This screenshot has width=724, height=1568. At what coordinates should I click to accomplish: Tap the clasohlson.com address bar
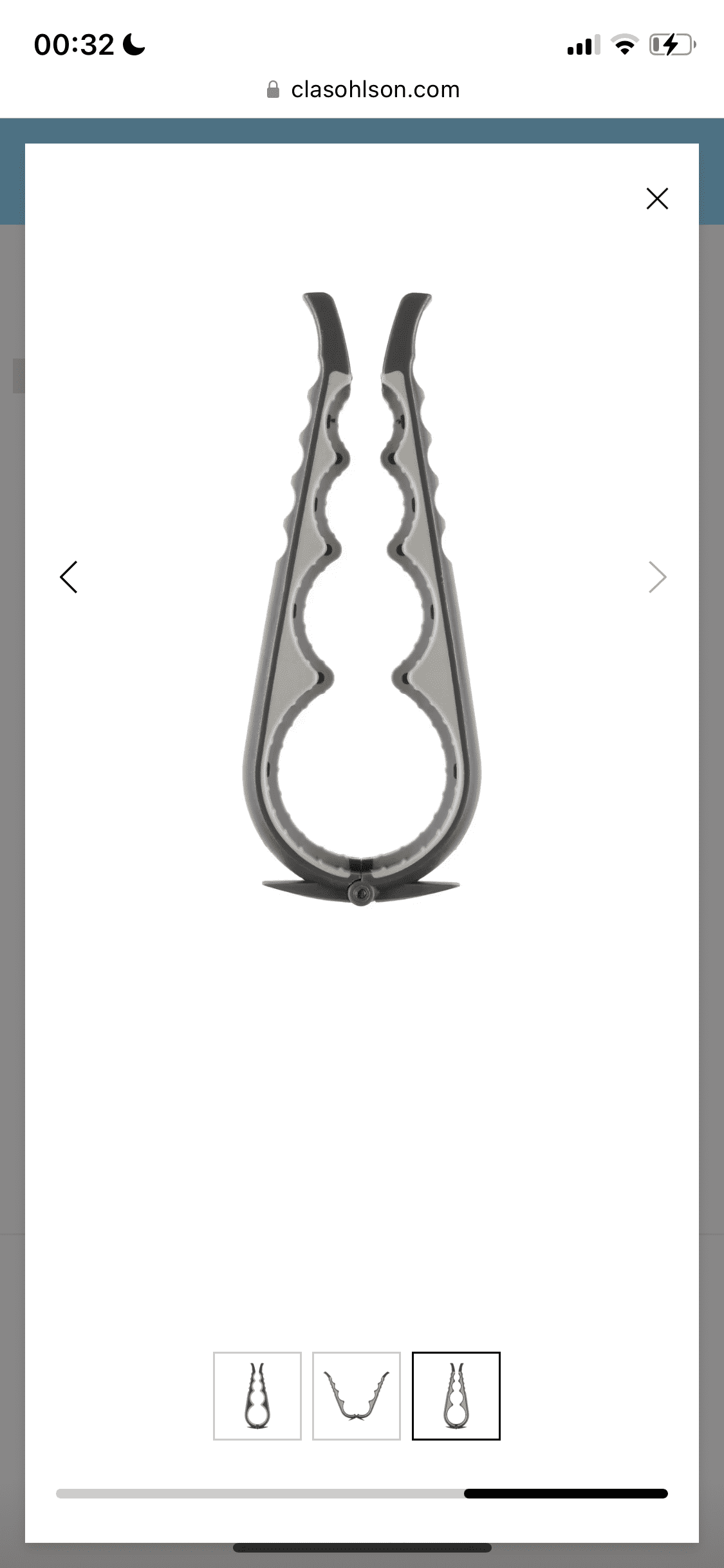click(362, 89)
